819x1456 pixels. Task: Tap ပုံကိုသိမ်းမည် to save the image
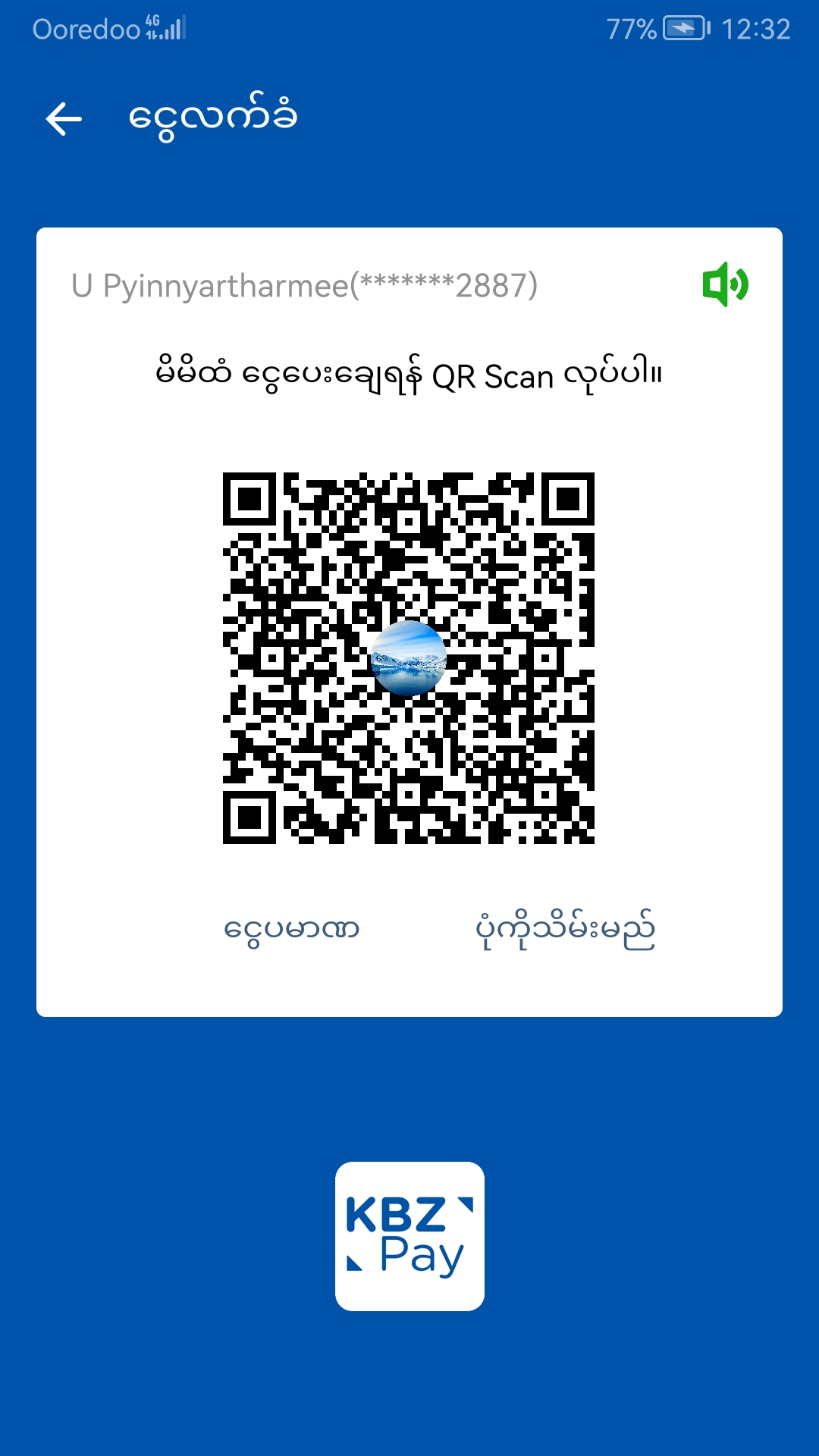565,929
